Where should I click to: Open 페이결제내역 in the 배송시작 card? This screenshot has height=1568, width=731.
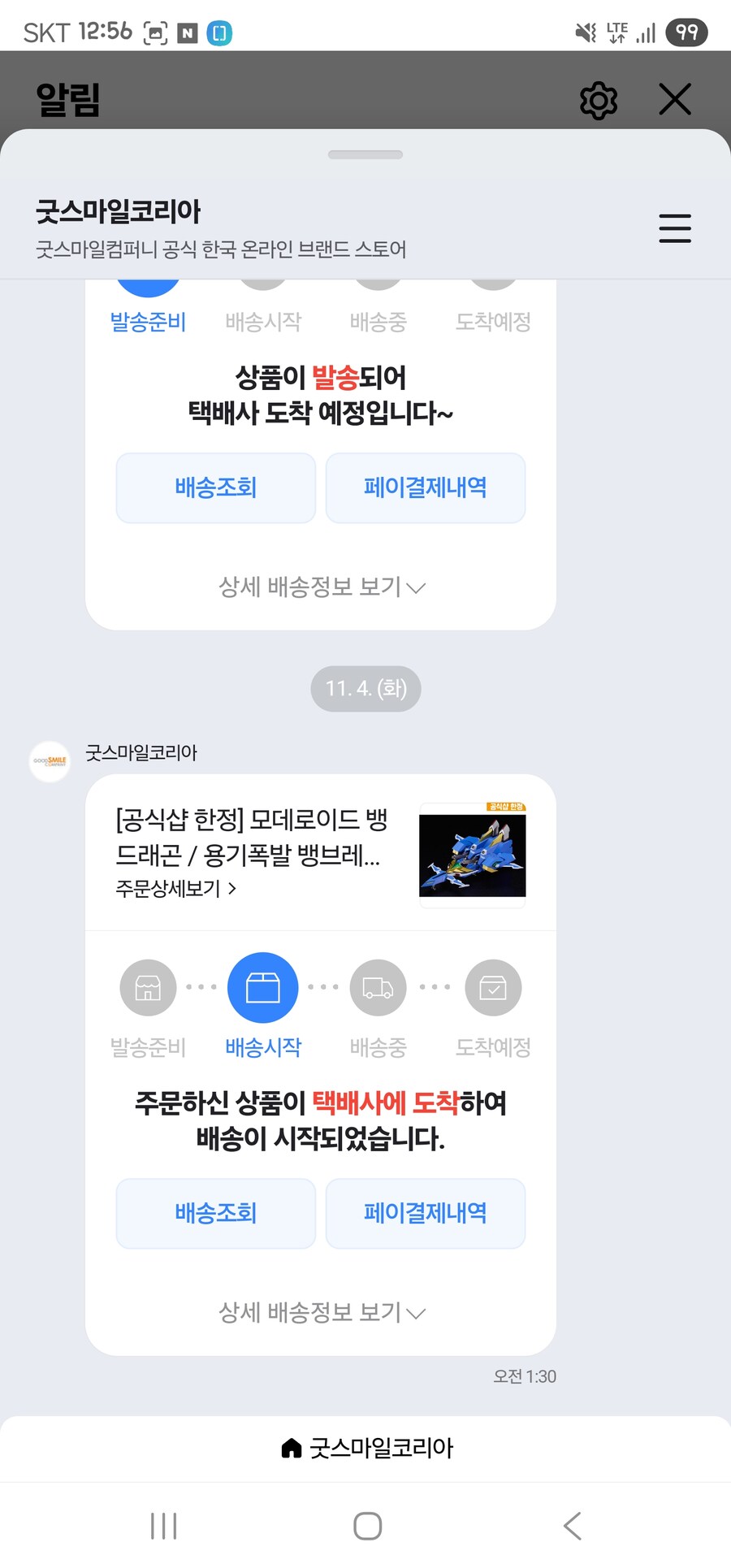[x=425, y=1213]
